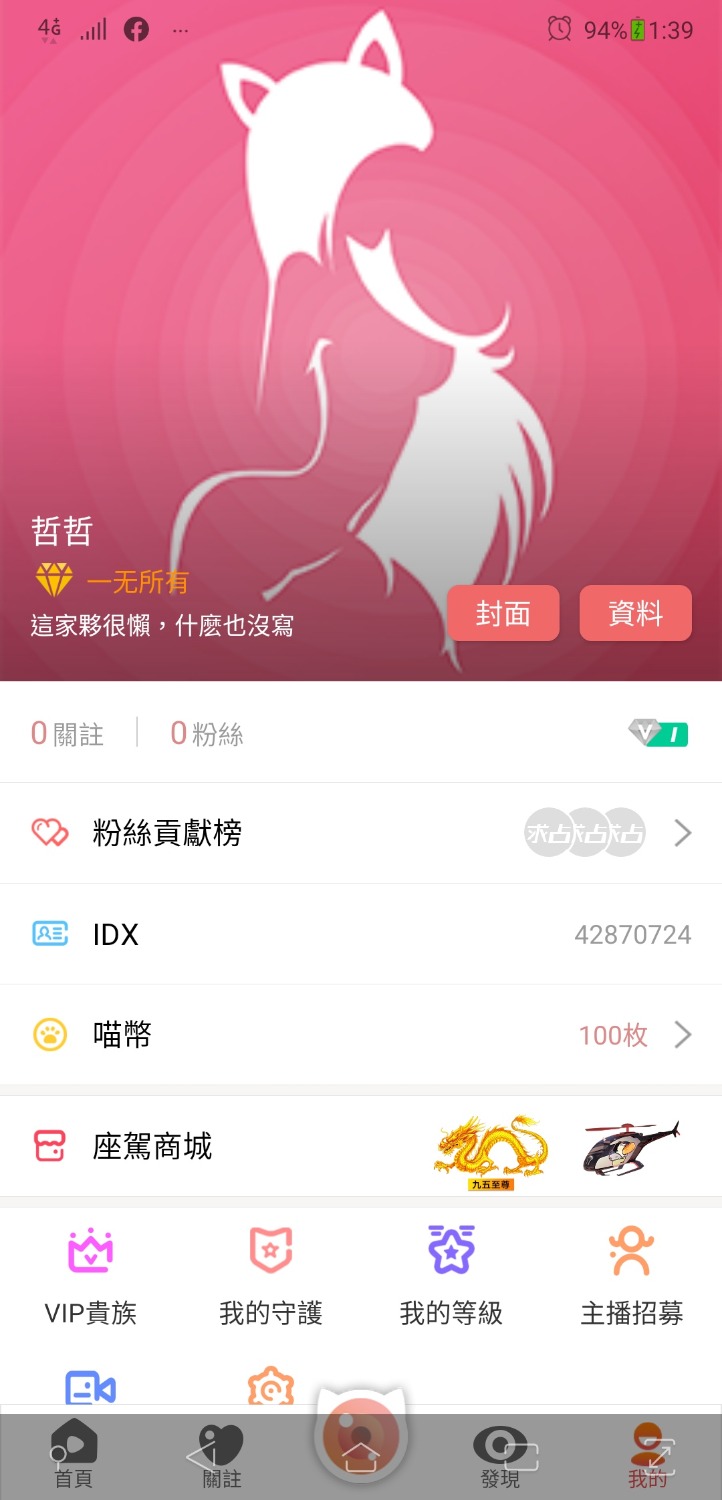Switch to the 首頁 home tab
The height and width of the screenshot is (1500, 722).
(x=73, y=1455)
